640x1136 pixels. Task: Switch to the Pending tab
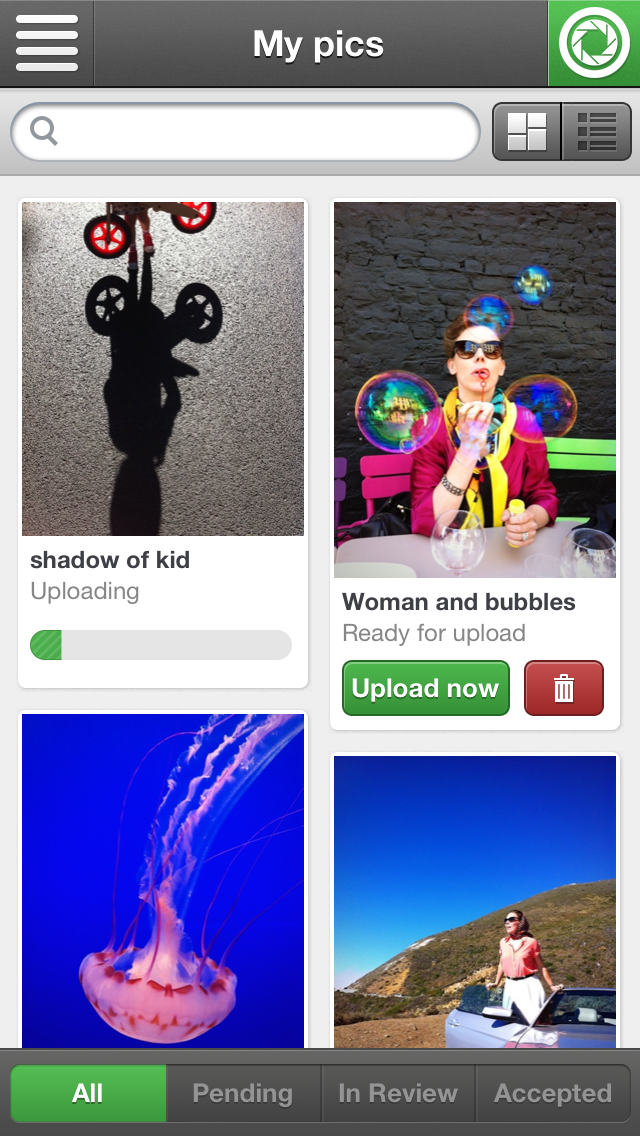(x=243, y=1093)
